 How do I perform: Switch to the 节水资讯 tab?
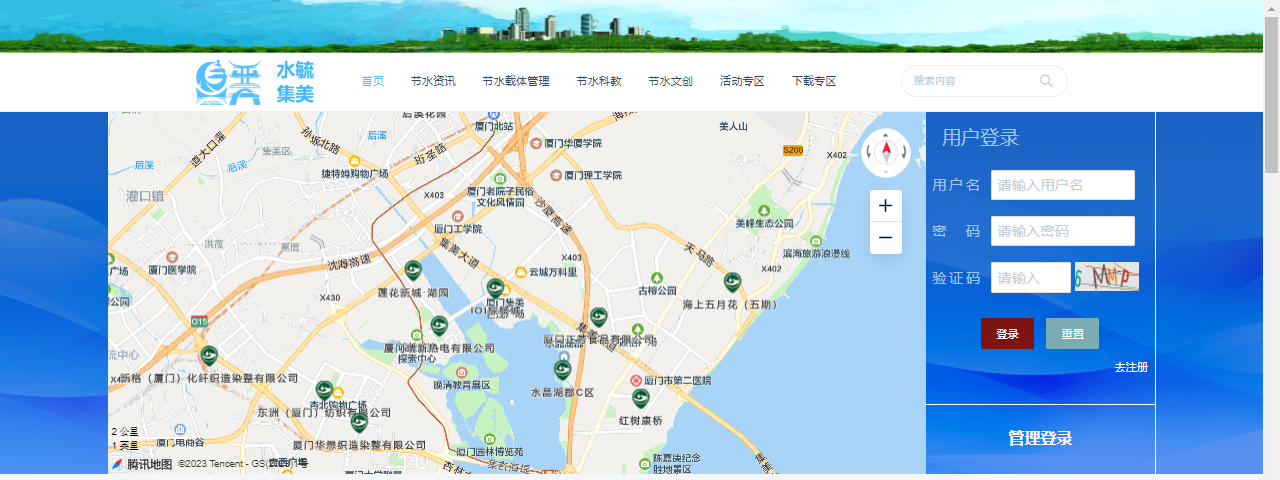click(432, 81)
